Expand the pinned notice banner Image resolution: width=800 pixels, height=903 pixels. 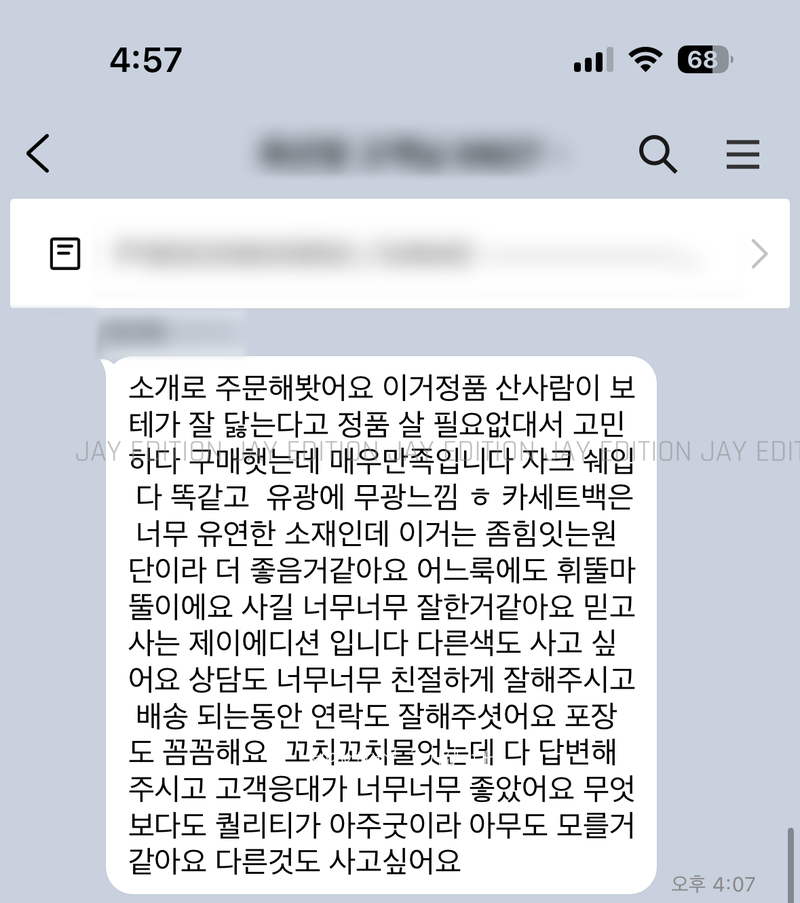coord(758,254)
